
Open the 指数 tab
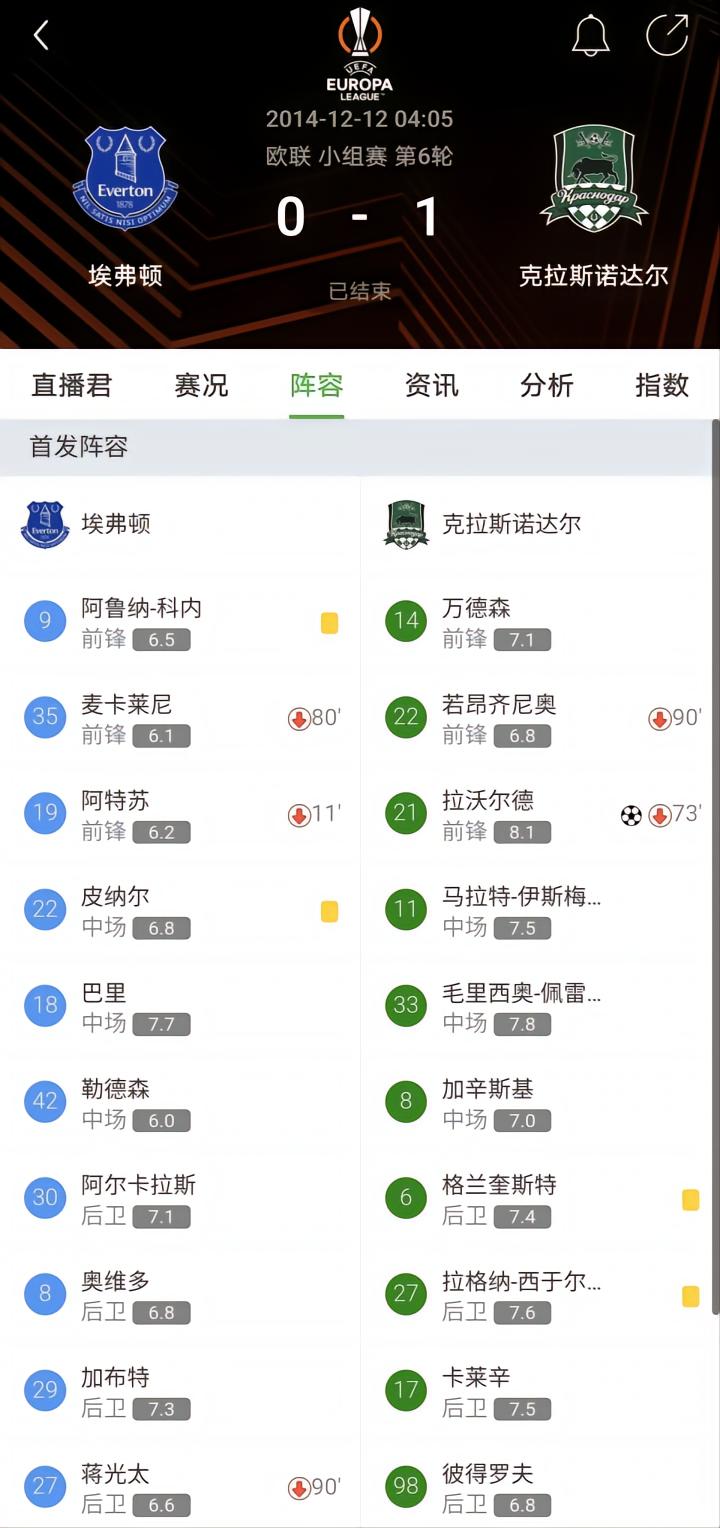click(662, 385)
